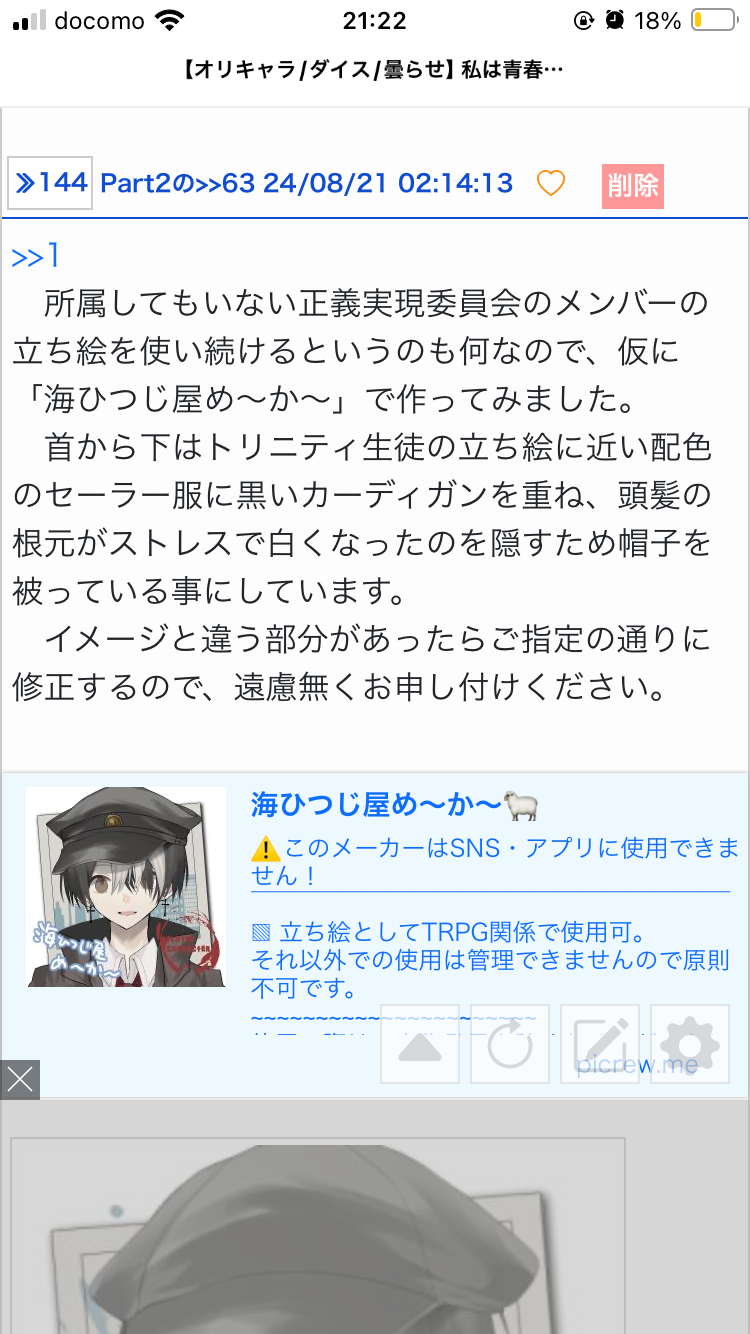Tap the red 削除 delete button

pos(632,185)
